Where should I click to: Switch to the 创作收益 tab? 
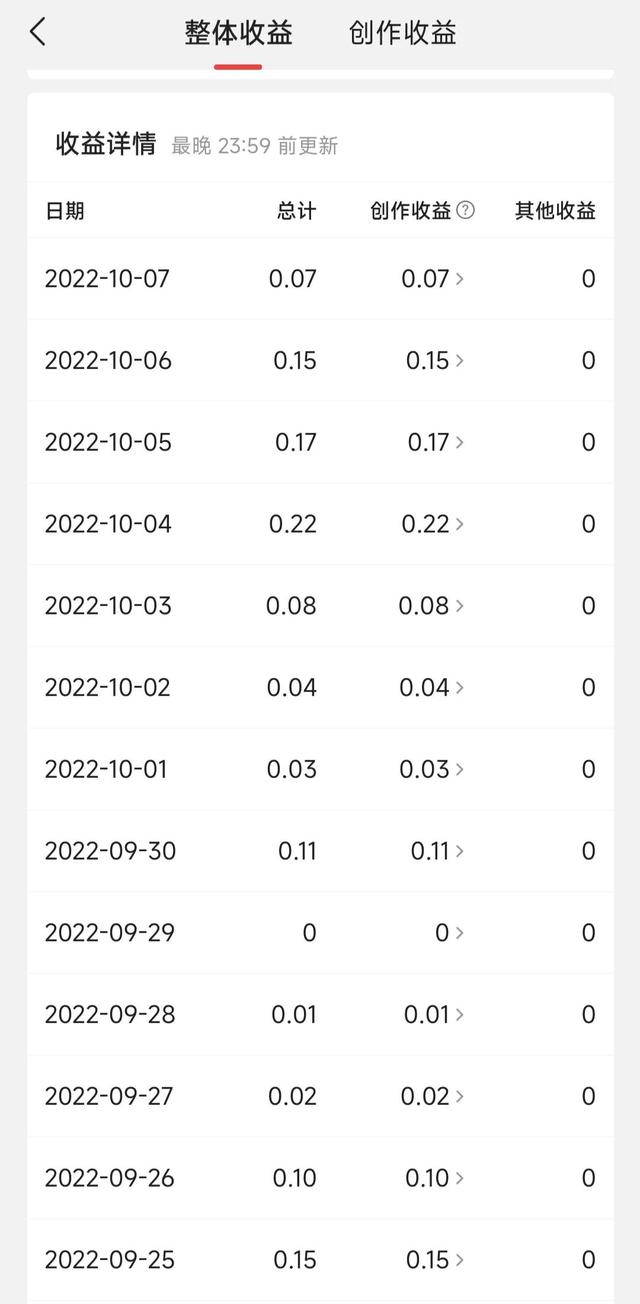pyautogui.click(x=402, y=33)
